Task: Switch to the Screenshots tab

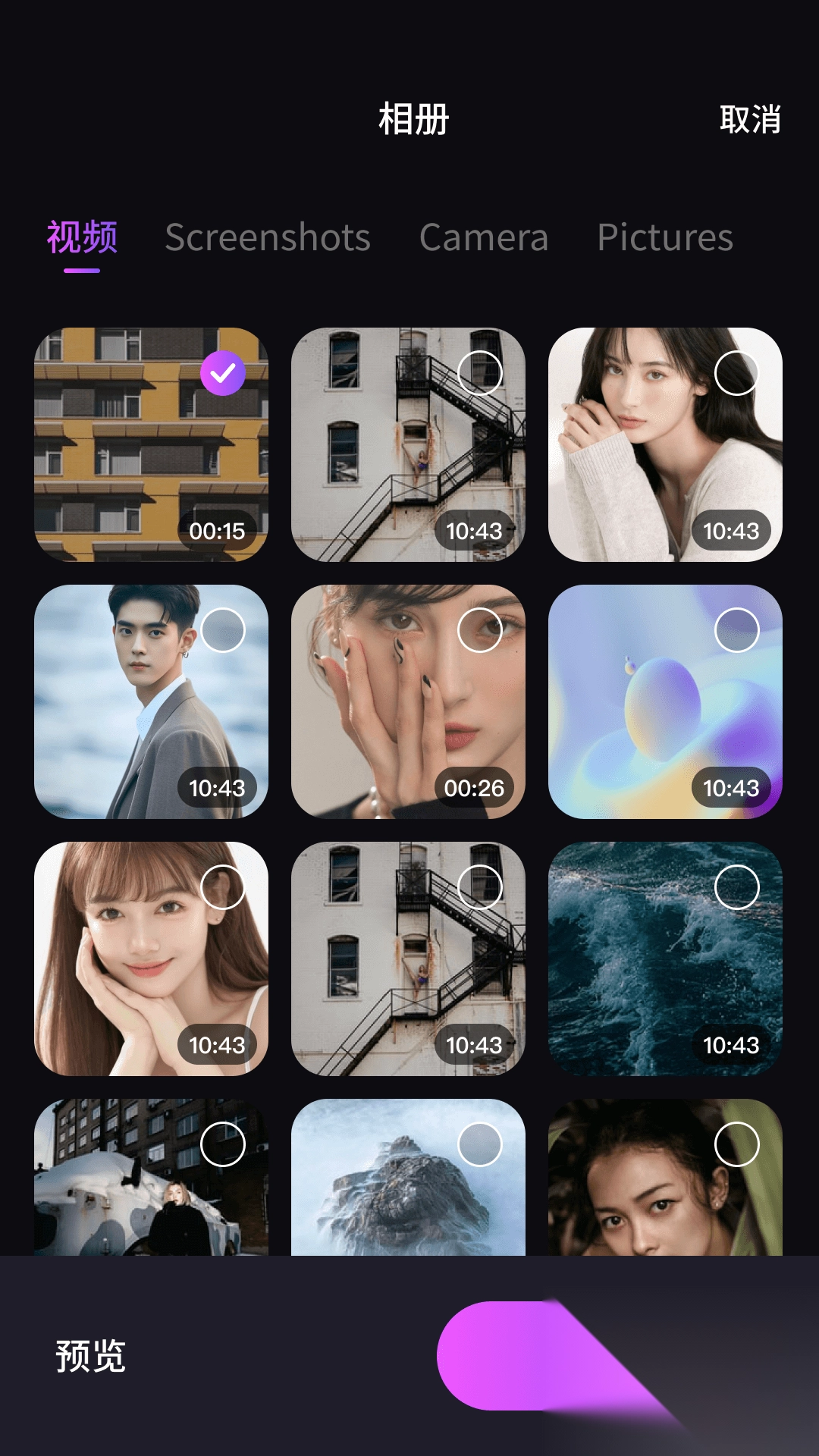Action: pos(268,237)
